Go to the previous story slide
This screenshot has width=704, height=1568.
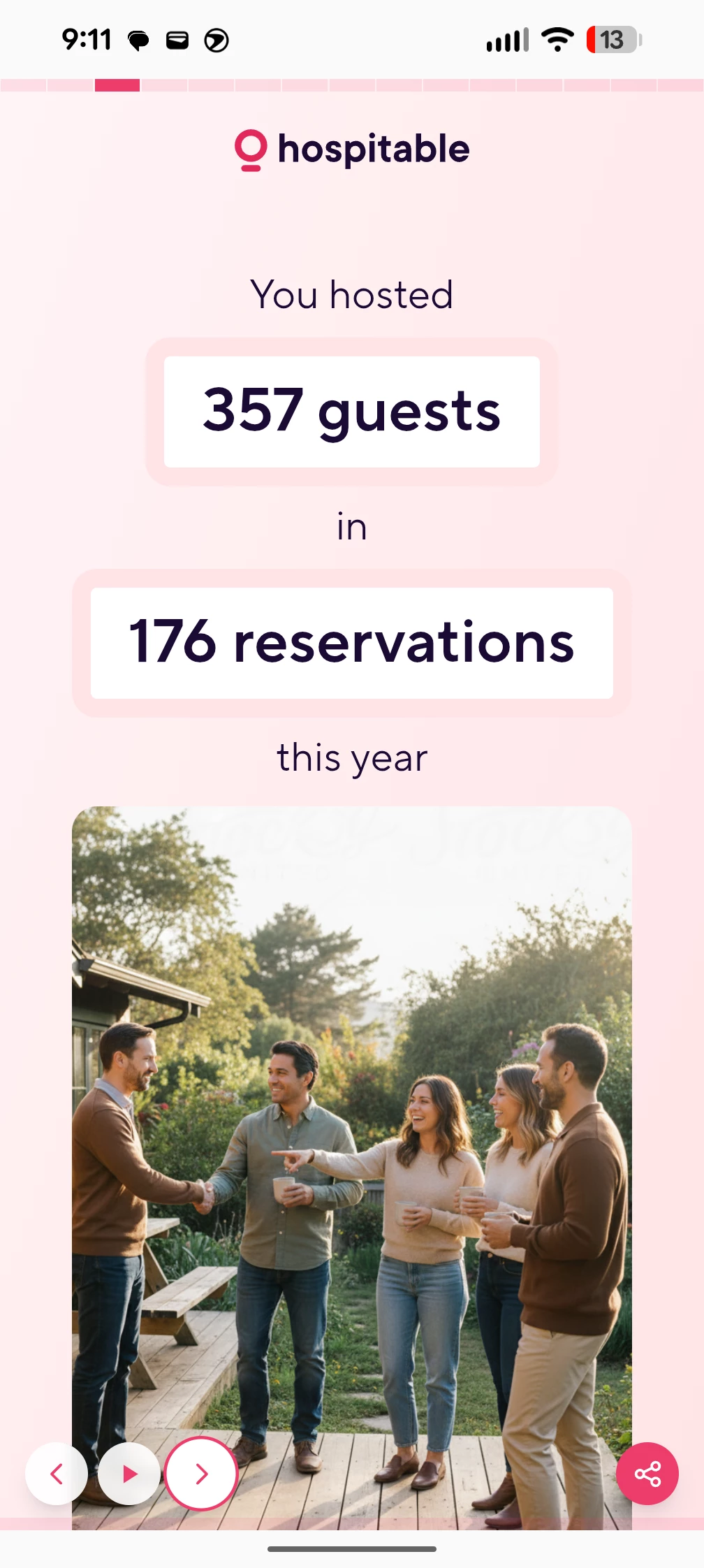57,1474
